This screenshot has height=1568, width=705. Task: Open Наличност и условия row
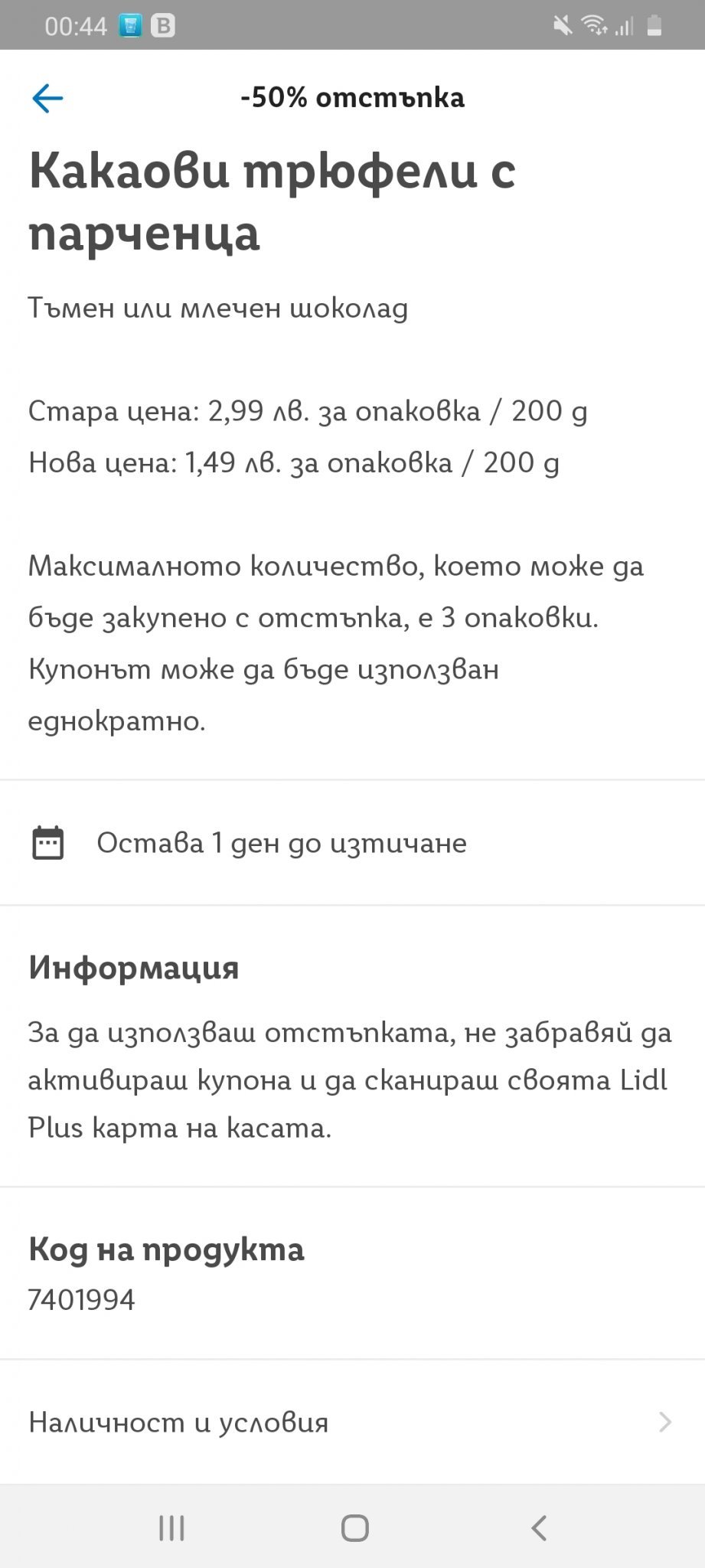352,1422
